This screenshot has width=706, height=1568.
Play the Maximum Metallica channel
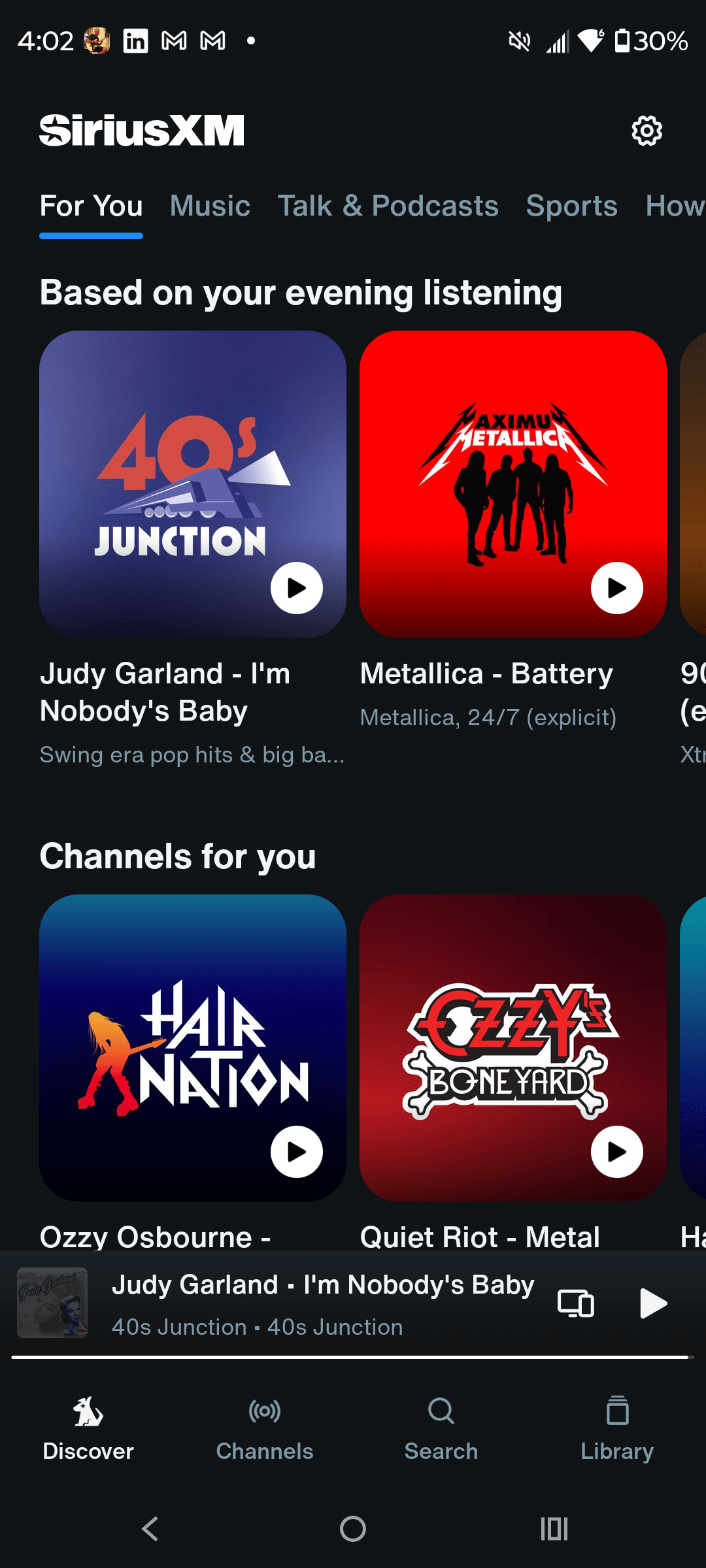click(616, 588)
